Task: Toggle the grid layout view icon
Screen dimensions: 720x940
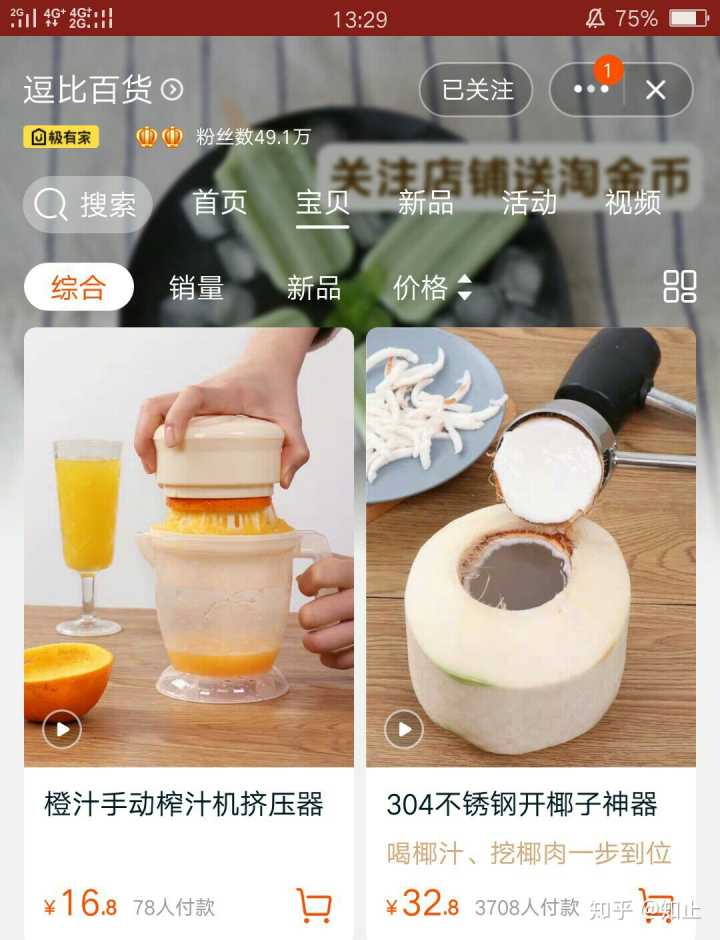Action: point(679,287)
